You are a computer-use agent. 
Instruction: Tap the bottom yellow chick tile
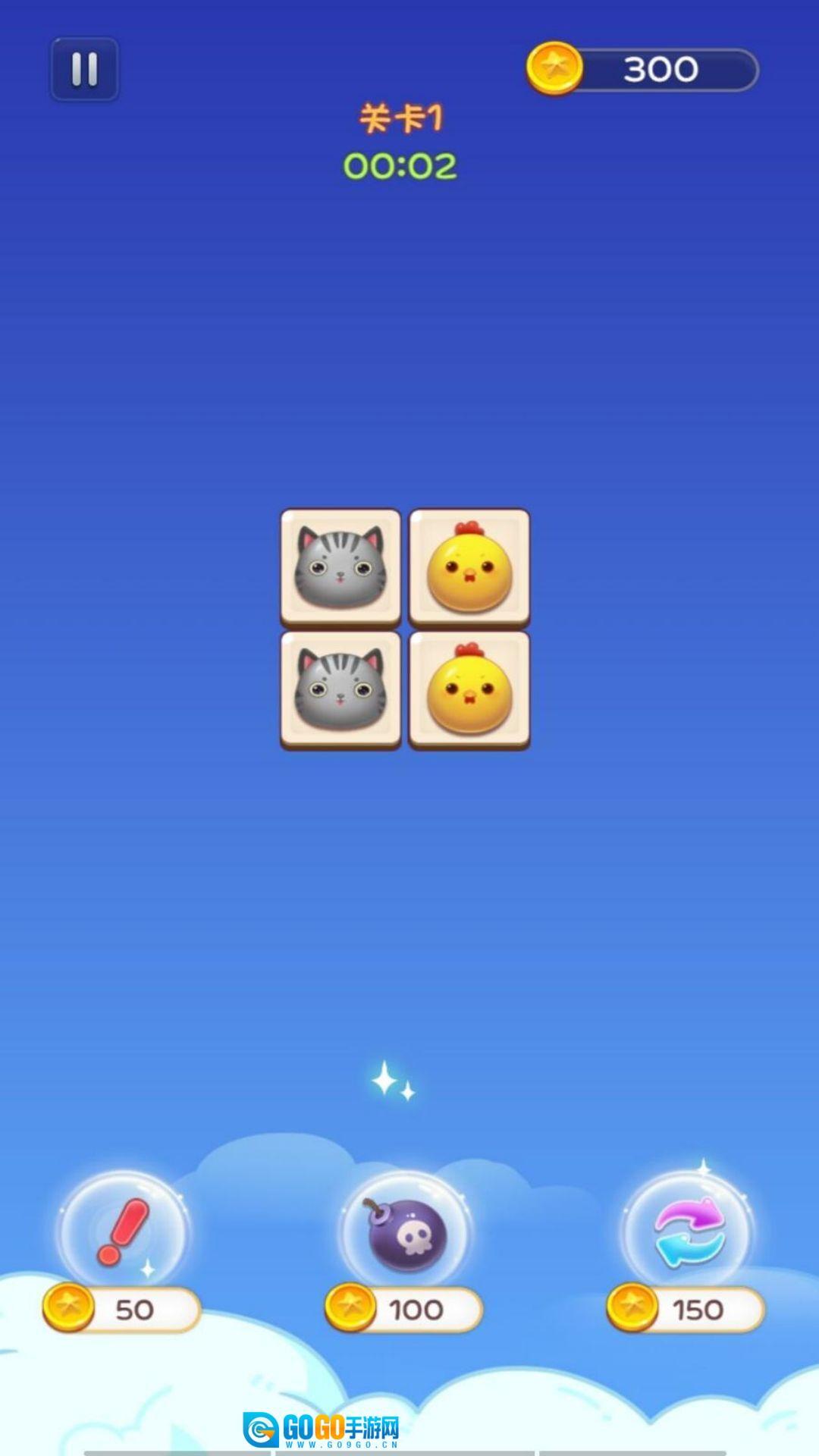tap(469, 689)
